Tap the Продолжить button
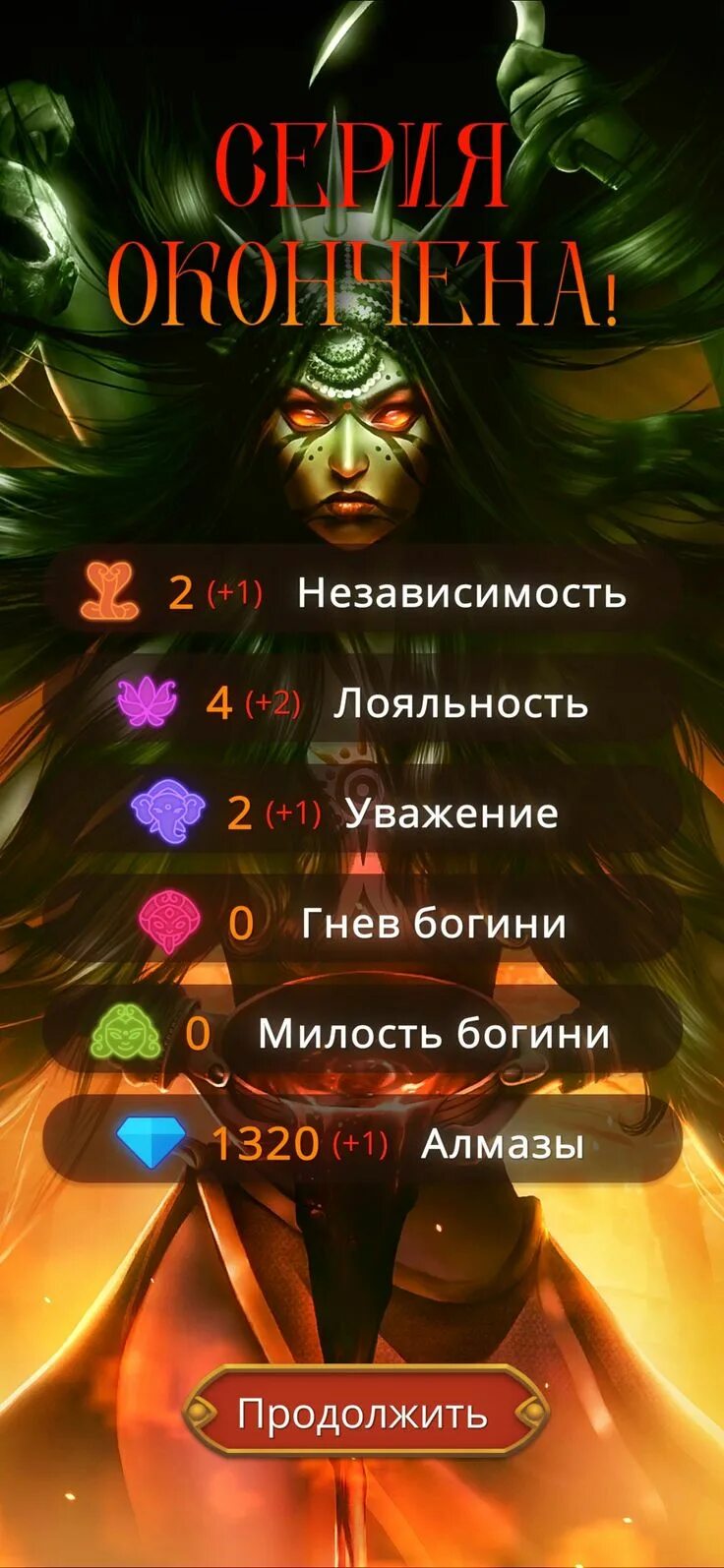 tap(365, 1414)
